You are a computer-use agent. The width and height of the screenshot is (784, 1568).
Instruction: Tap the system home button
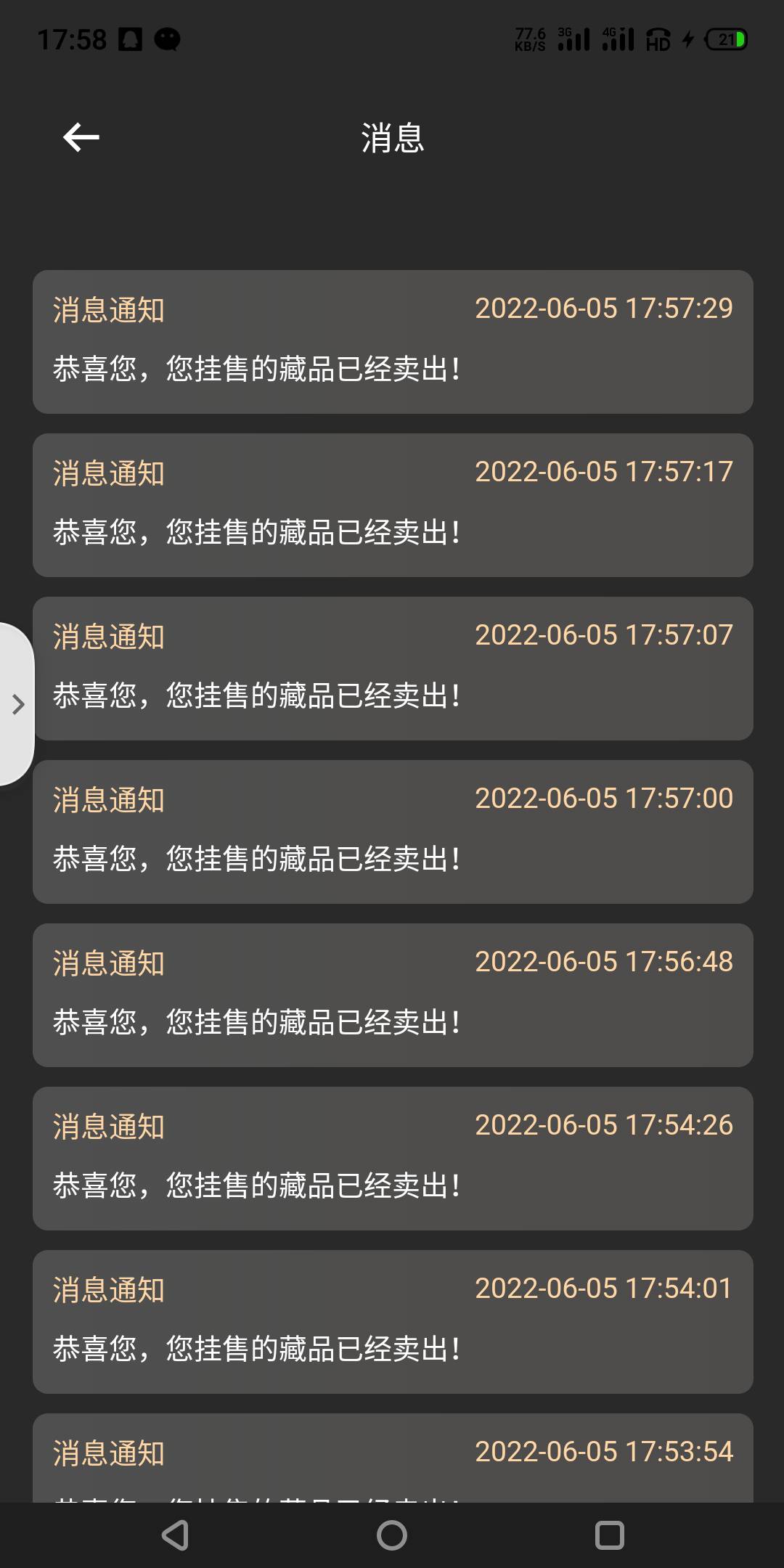pyautogui.click(x=392, y=1535)
